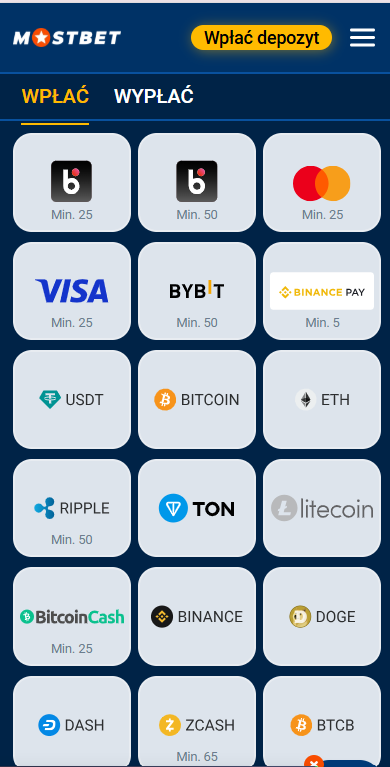Tap the Wpłać depozyt button
This screenshot has height=767, width=390.
pos(261,38)
